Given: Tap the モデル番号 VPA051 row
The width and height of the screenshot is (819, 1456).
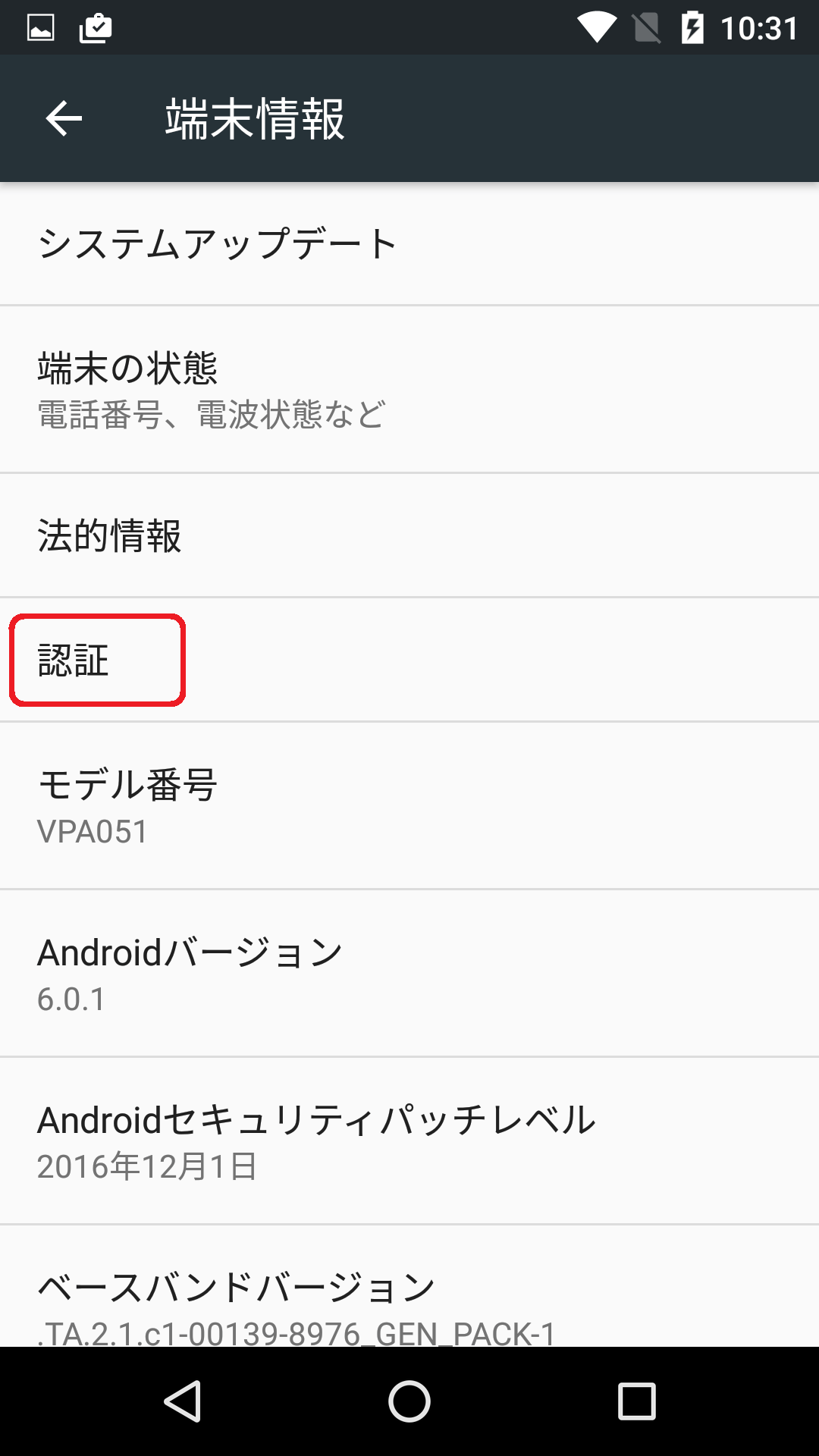Looking at the screenshot, I should (x=409, y=806).
